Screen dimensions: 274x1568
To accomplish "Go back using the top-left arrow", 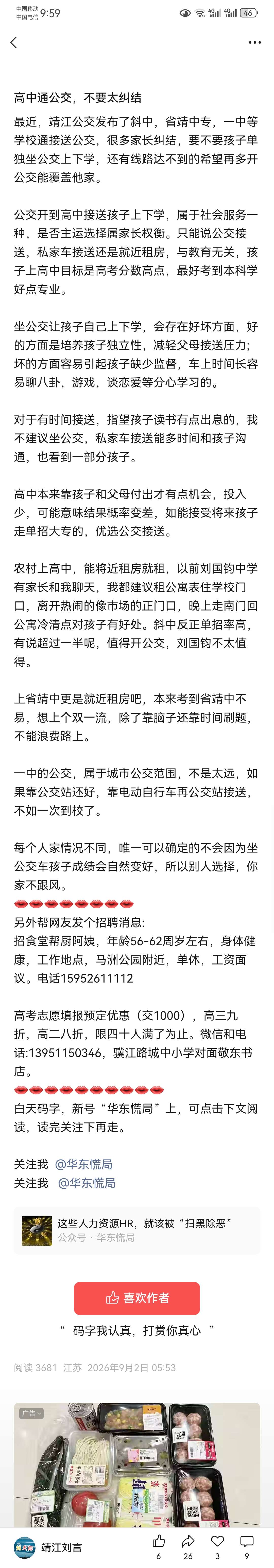I will [x=14, y=42].
